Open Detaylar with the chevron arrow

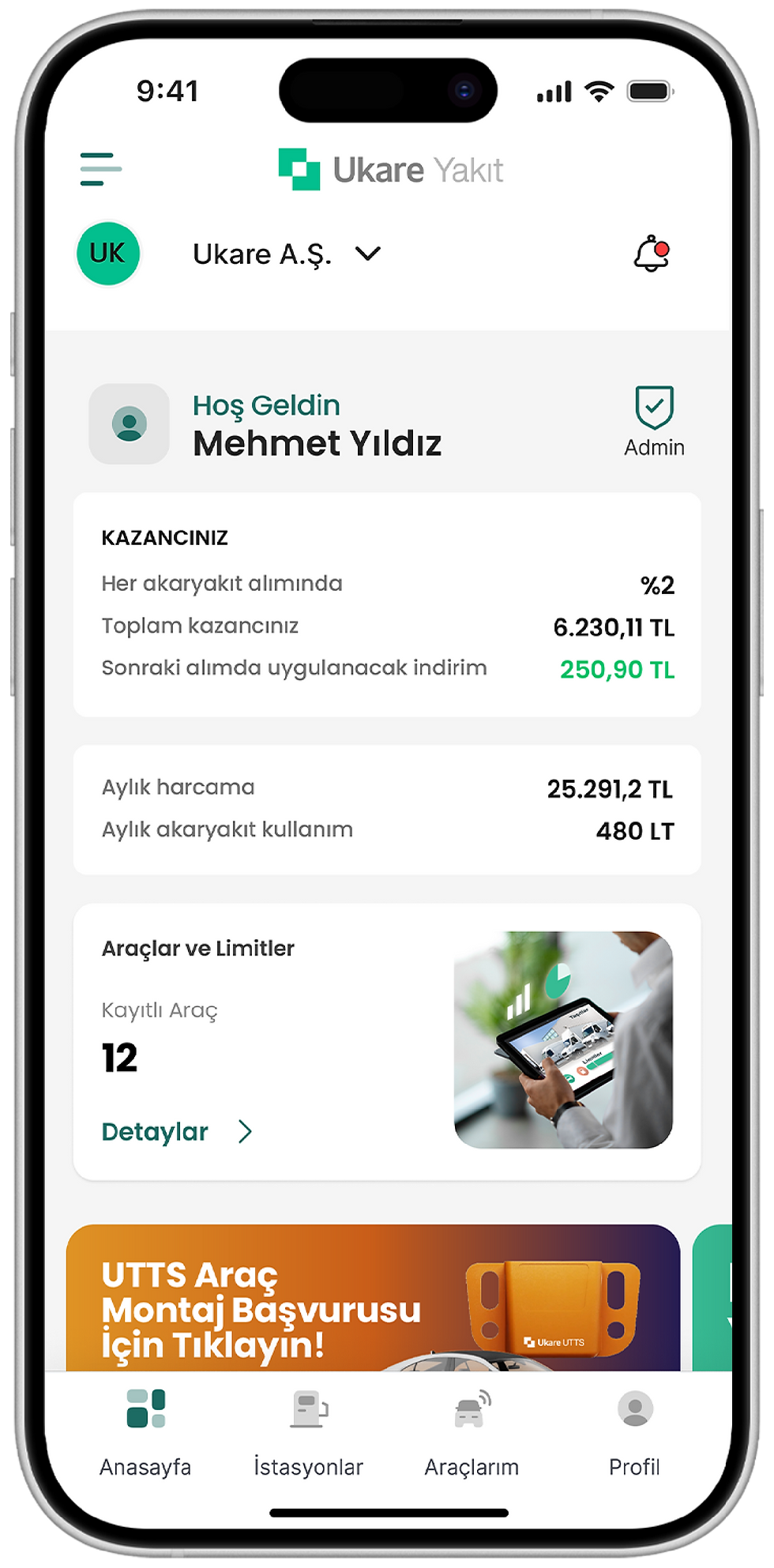[245, 1131]
